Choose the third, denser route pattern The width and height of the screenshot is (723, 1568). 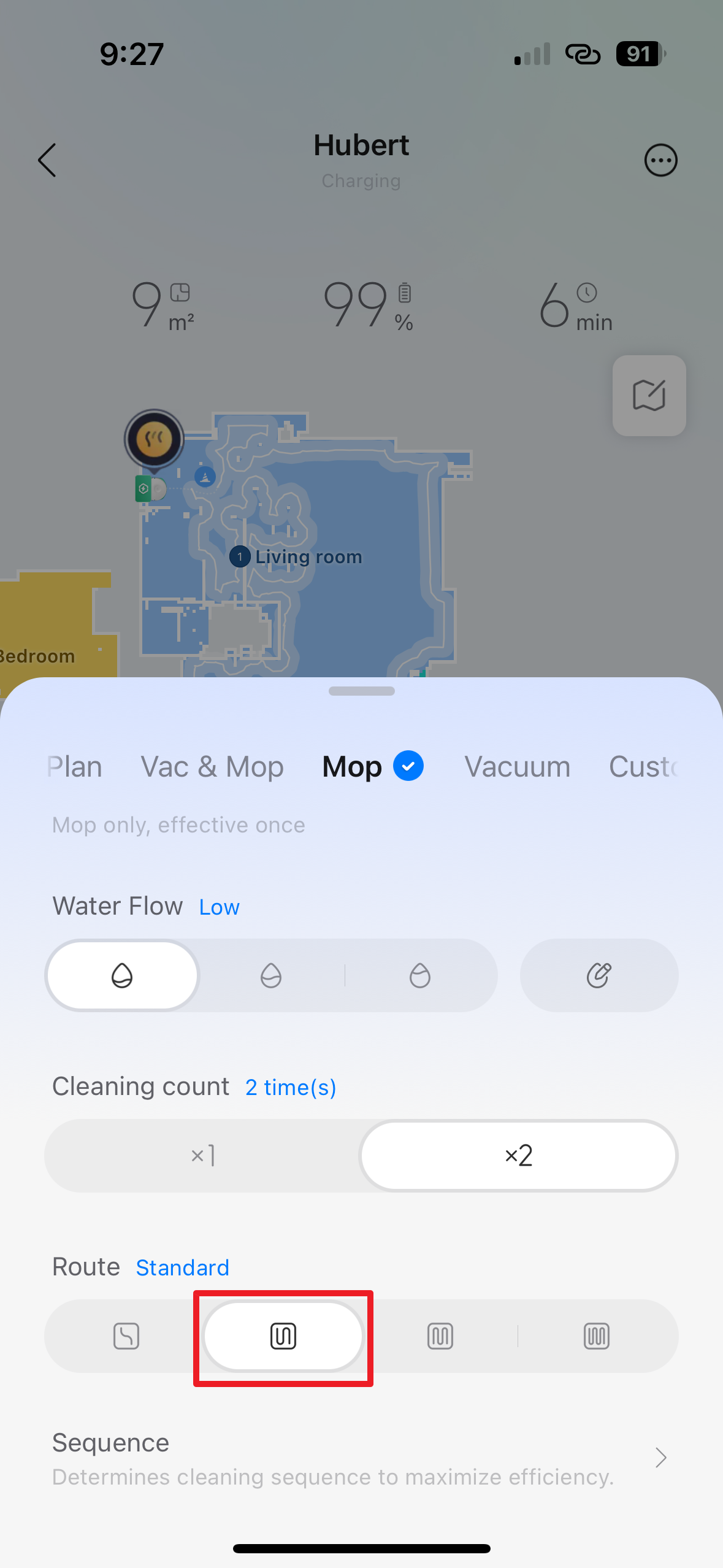440,1336
